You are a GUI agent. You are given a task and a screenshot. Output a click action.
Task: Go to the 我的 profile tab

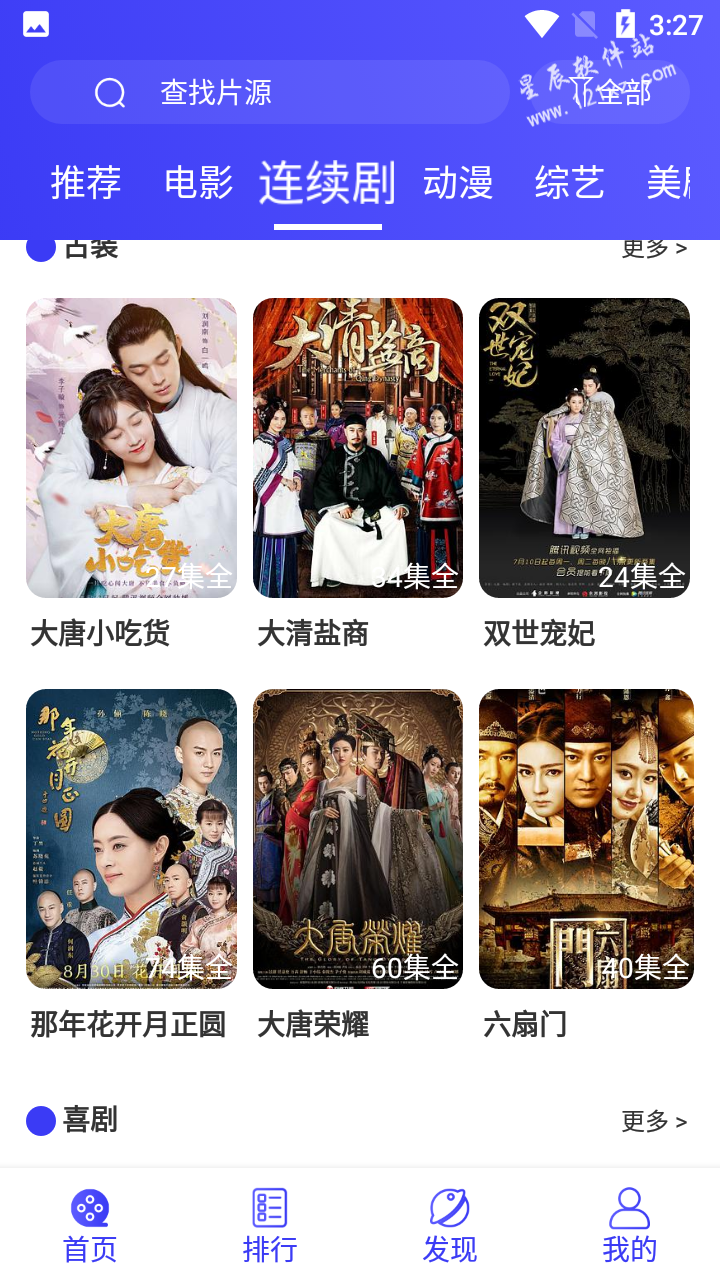pos(630,1226)
